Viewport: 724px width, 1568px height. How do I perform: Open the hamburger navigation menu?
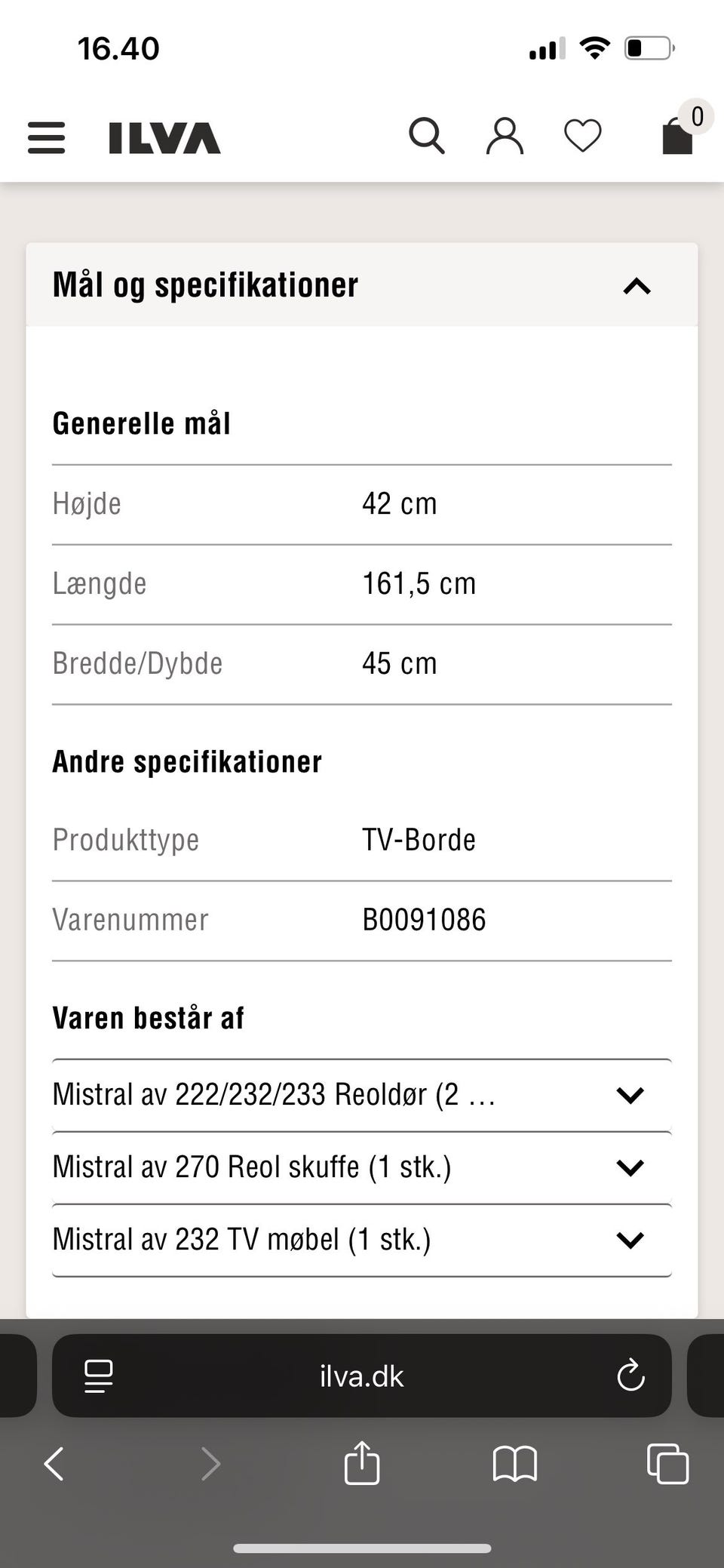46,138
